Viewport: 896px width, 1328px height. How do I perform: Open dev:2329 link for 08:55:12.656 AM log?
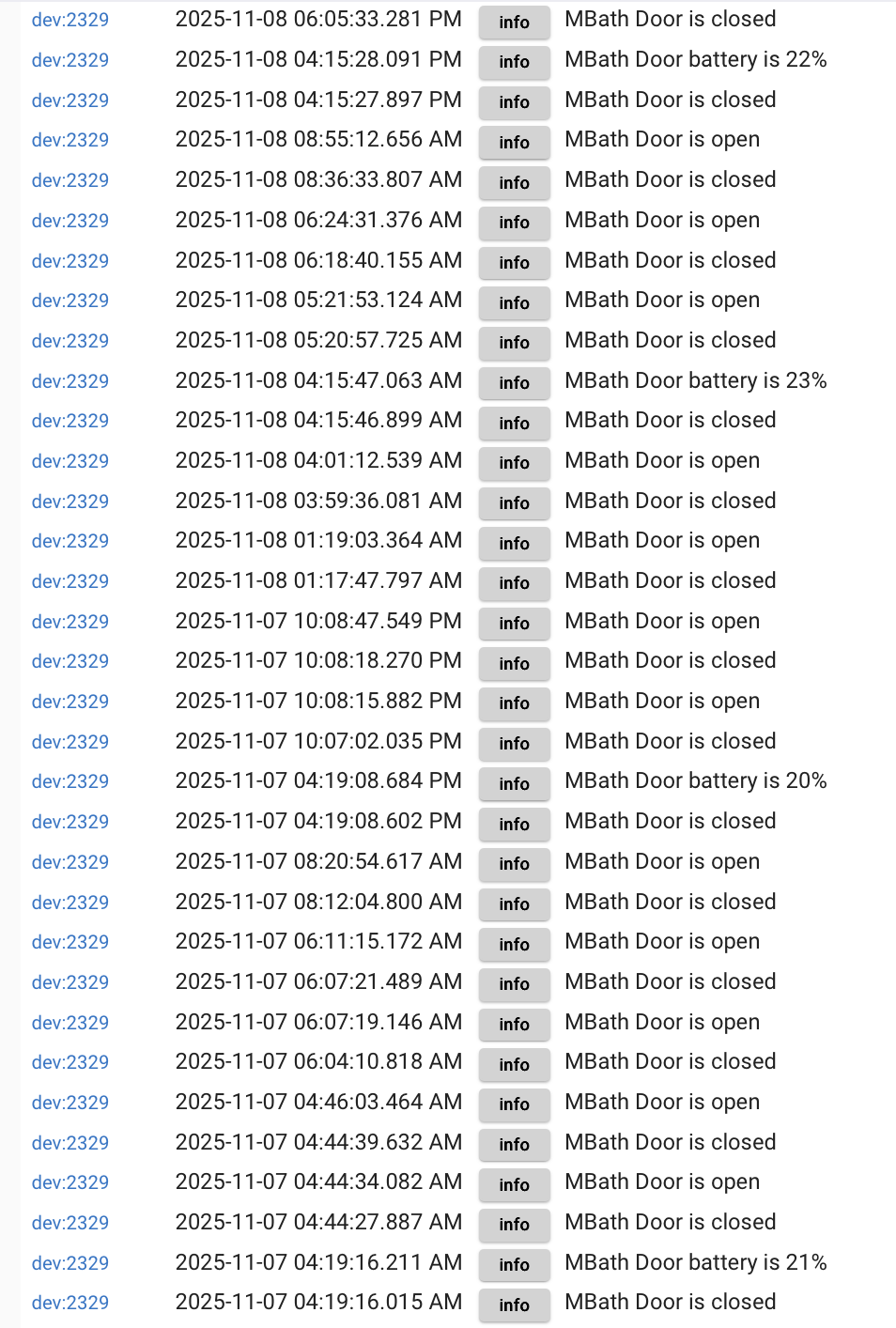[x=70, y=140]
